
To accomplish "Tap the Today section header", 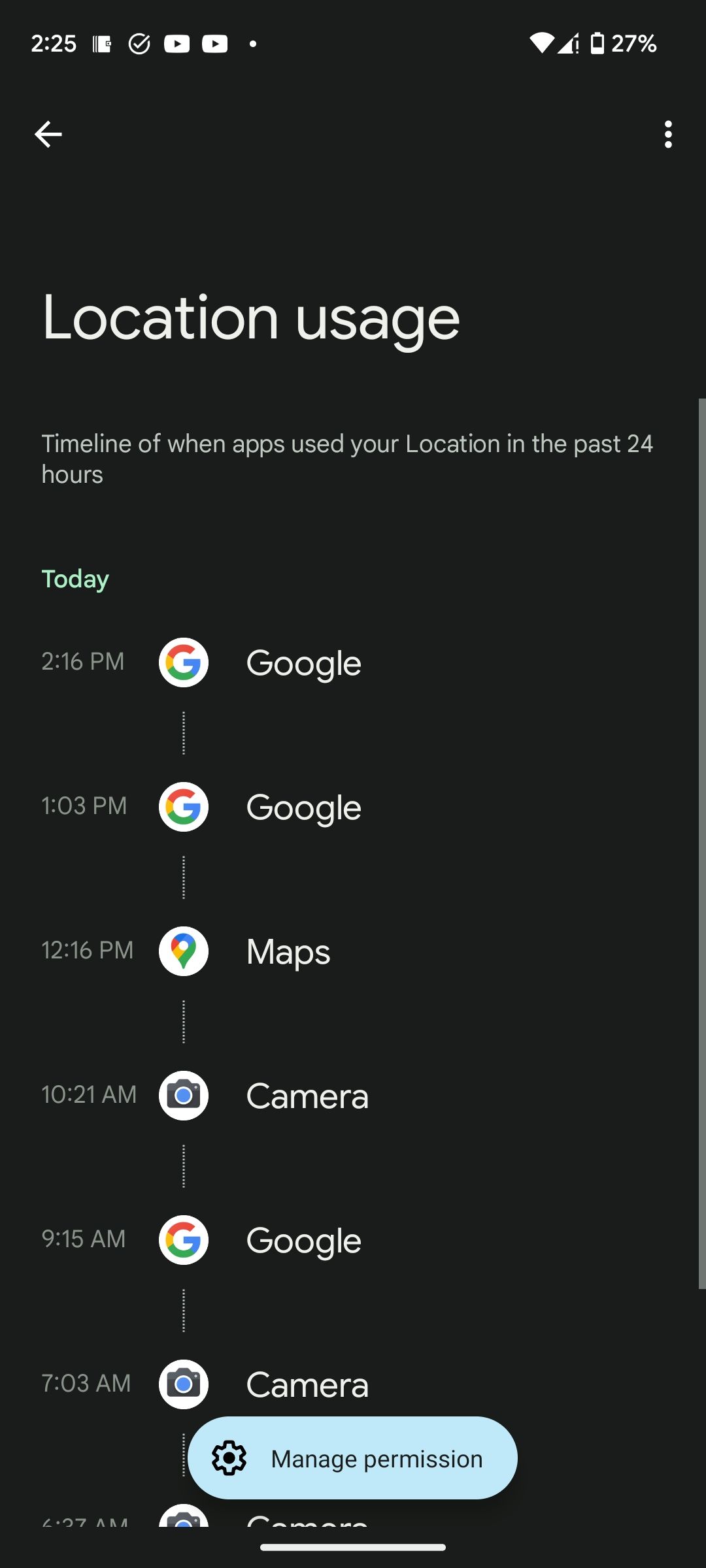I will [x=75, y=578].
